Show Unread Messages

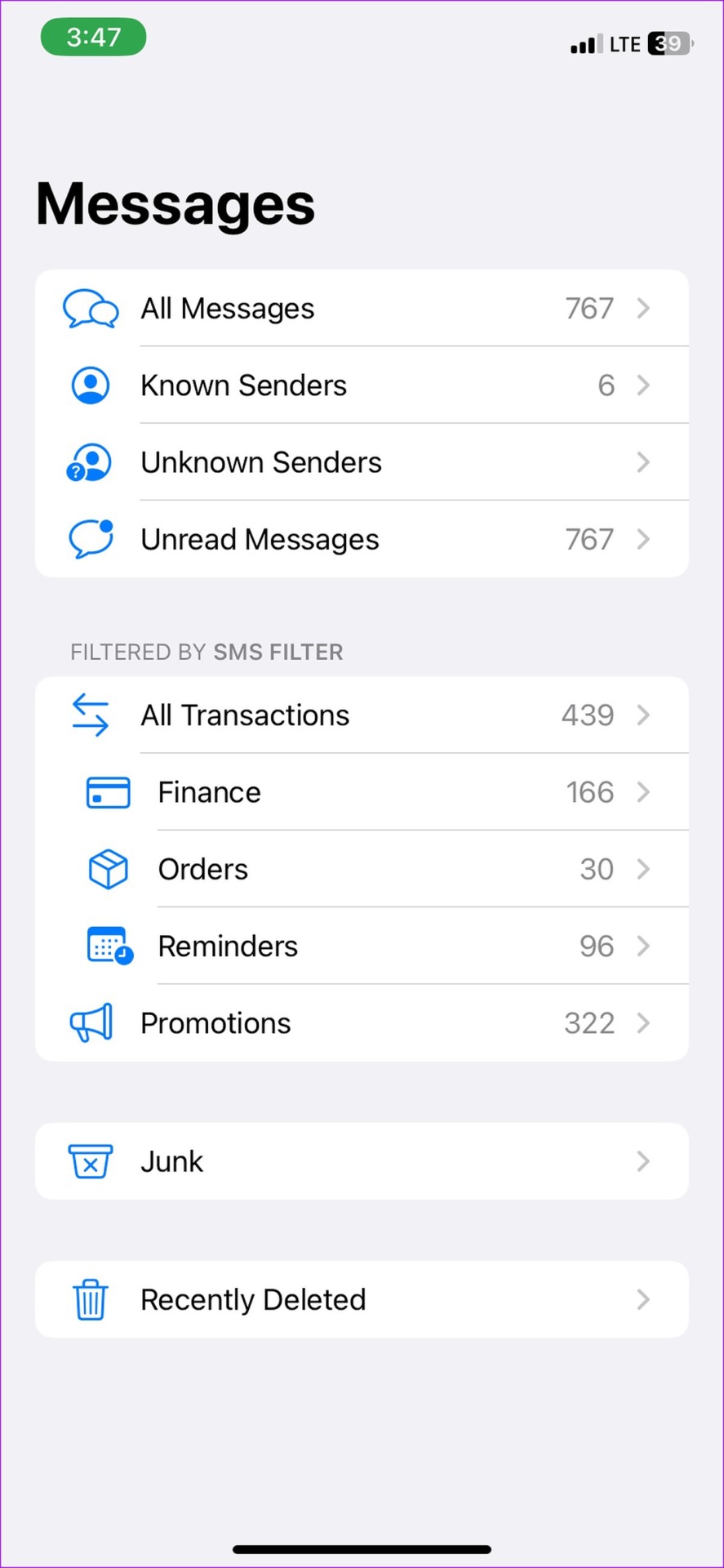[361, 539]
